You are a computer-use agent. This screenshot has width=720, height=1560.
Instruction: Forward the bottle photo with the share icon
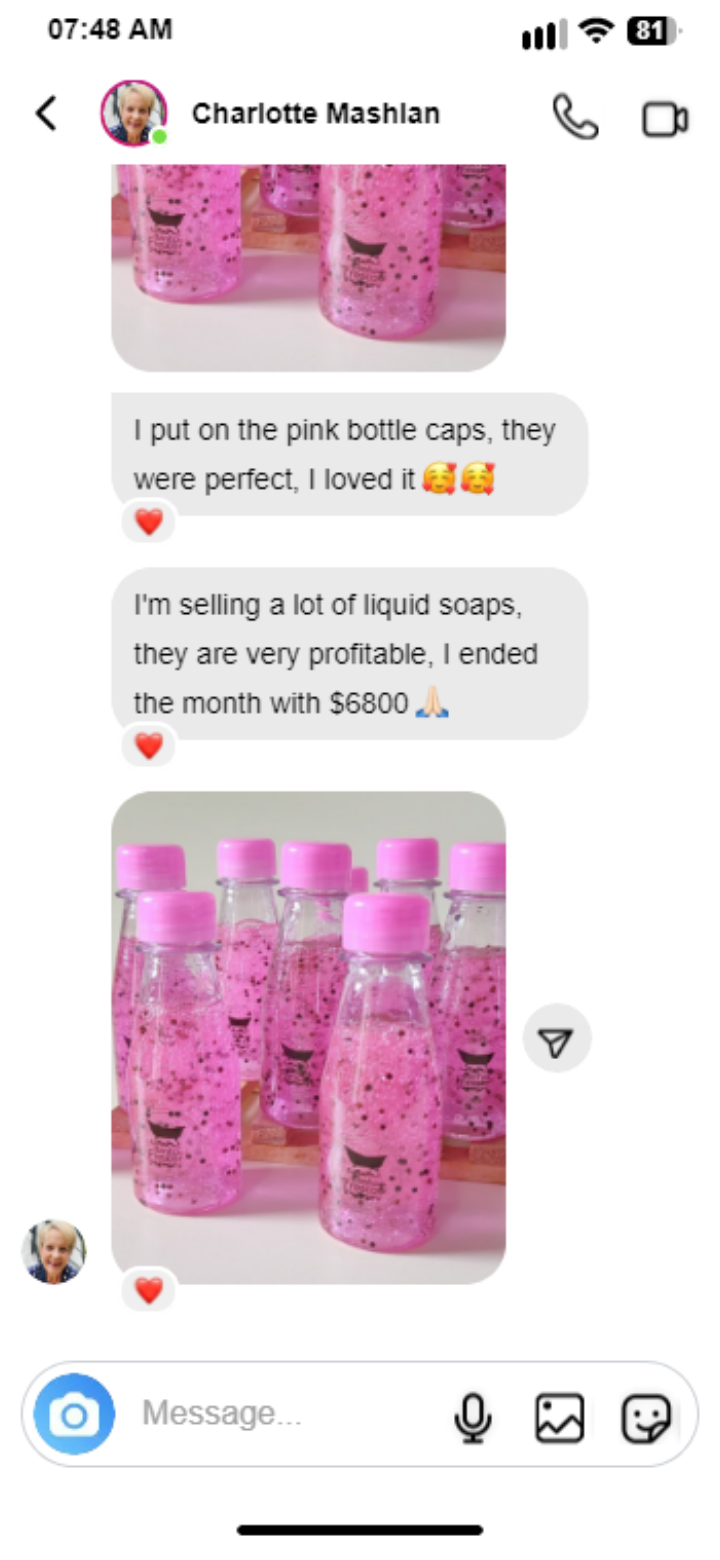557,1038
